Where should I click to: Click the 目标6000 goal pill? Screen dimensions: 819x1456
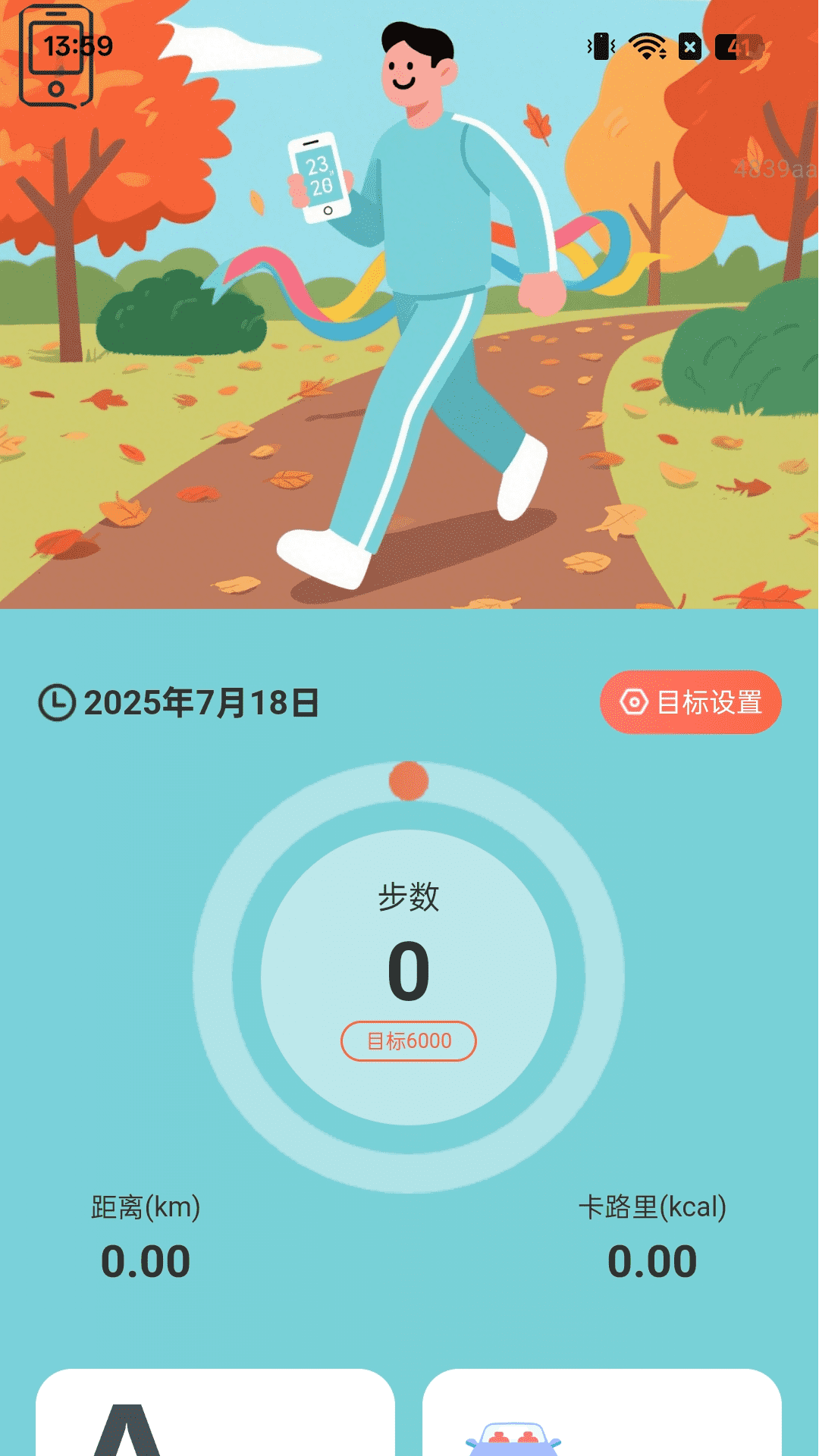point(408,1041)
